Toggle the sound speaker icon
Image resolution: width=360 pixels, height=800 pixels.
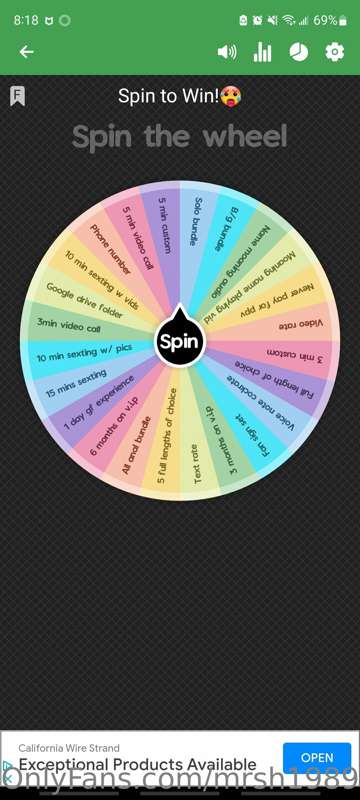click(227, 52)
